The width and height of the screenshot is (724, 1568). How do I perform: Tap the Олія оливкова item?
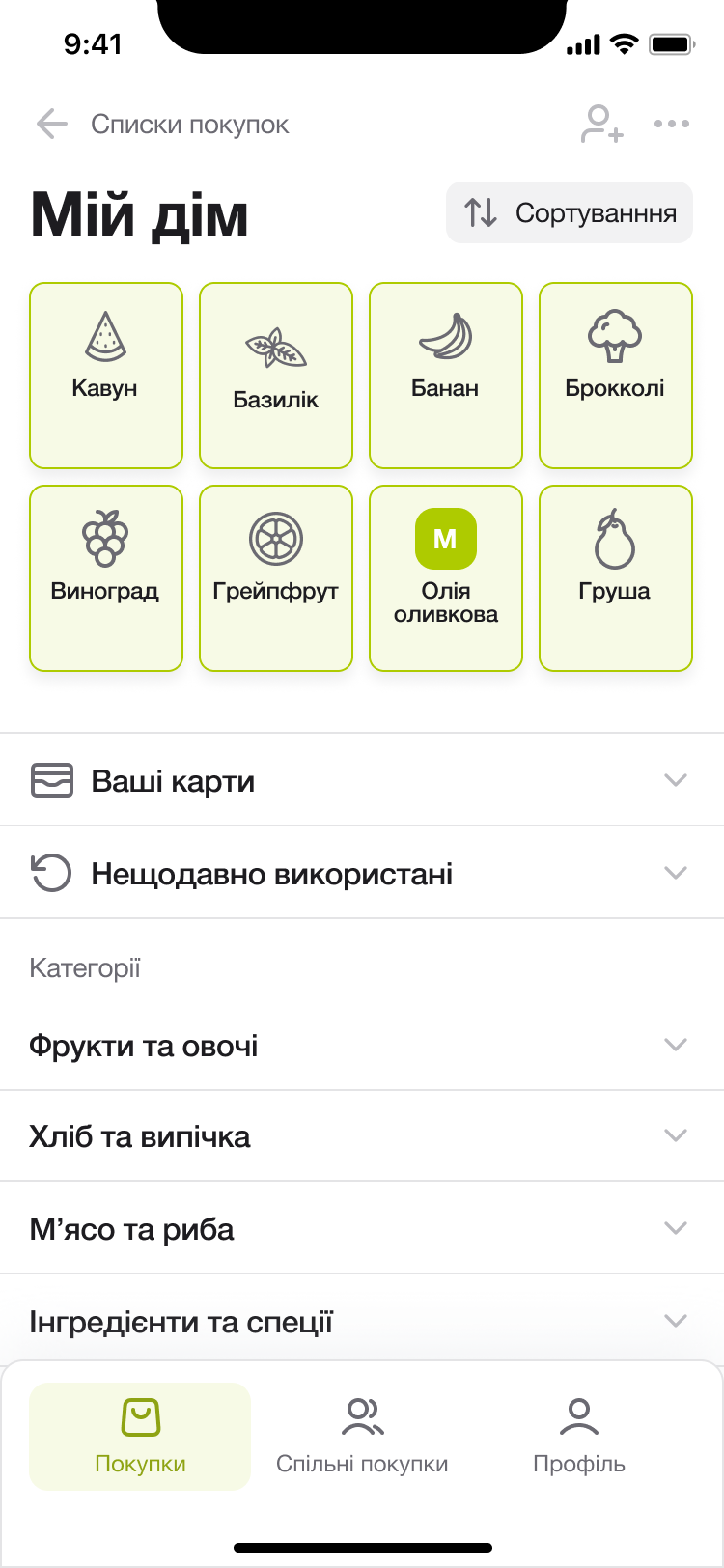point(446,578)
